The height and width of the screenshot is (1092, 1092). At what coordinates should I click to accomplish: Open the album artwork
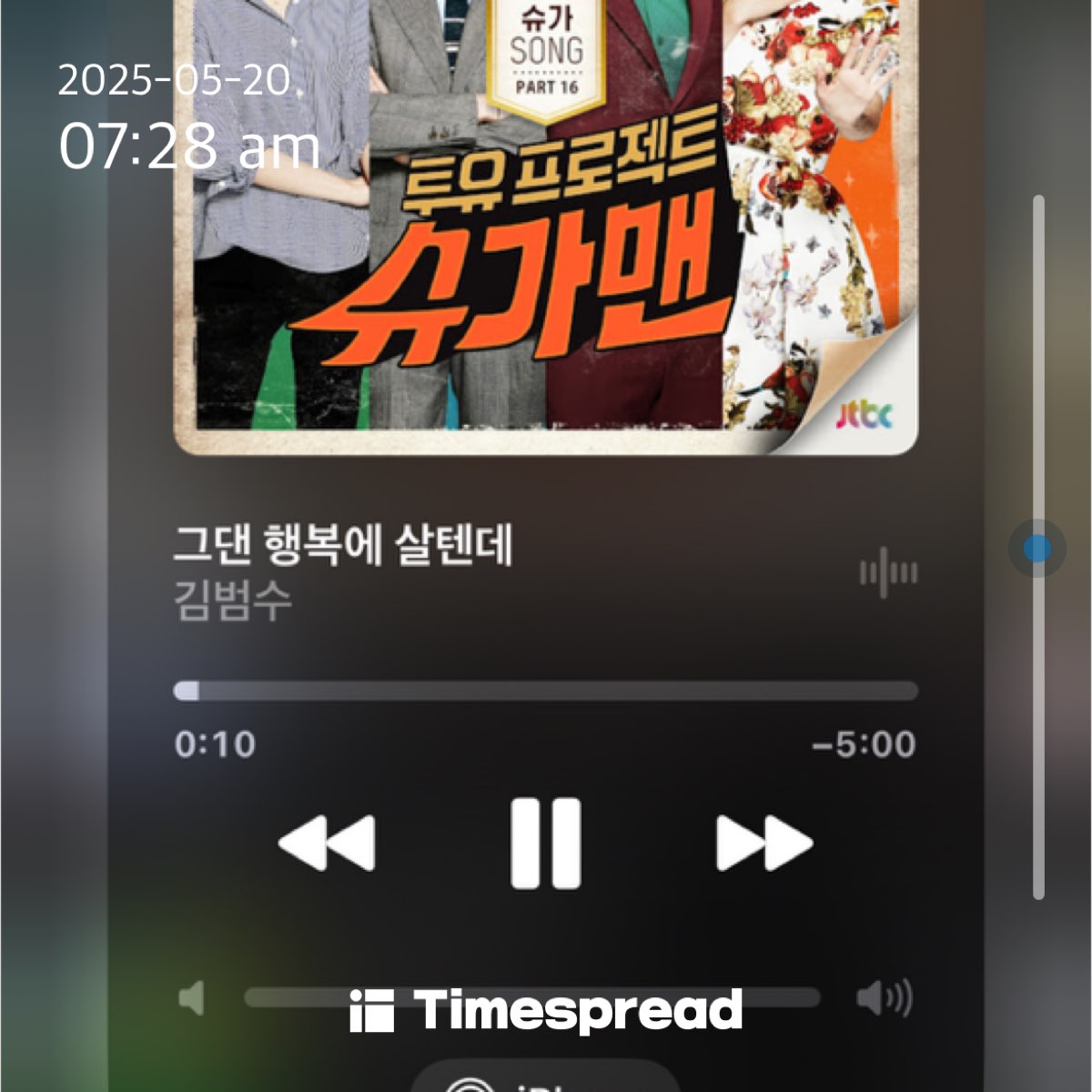(546, 227)
